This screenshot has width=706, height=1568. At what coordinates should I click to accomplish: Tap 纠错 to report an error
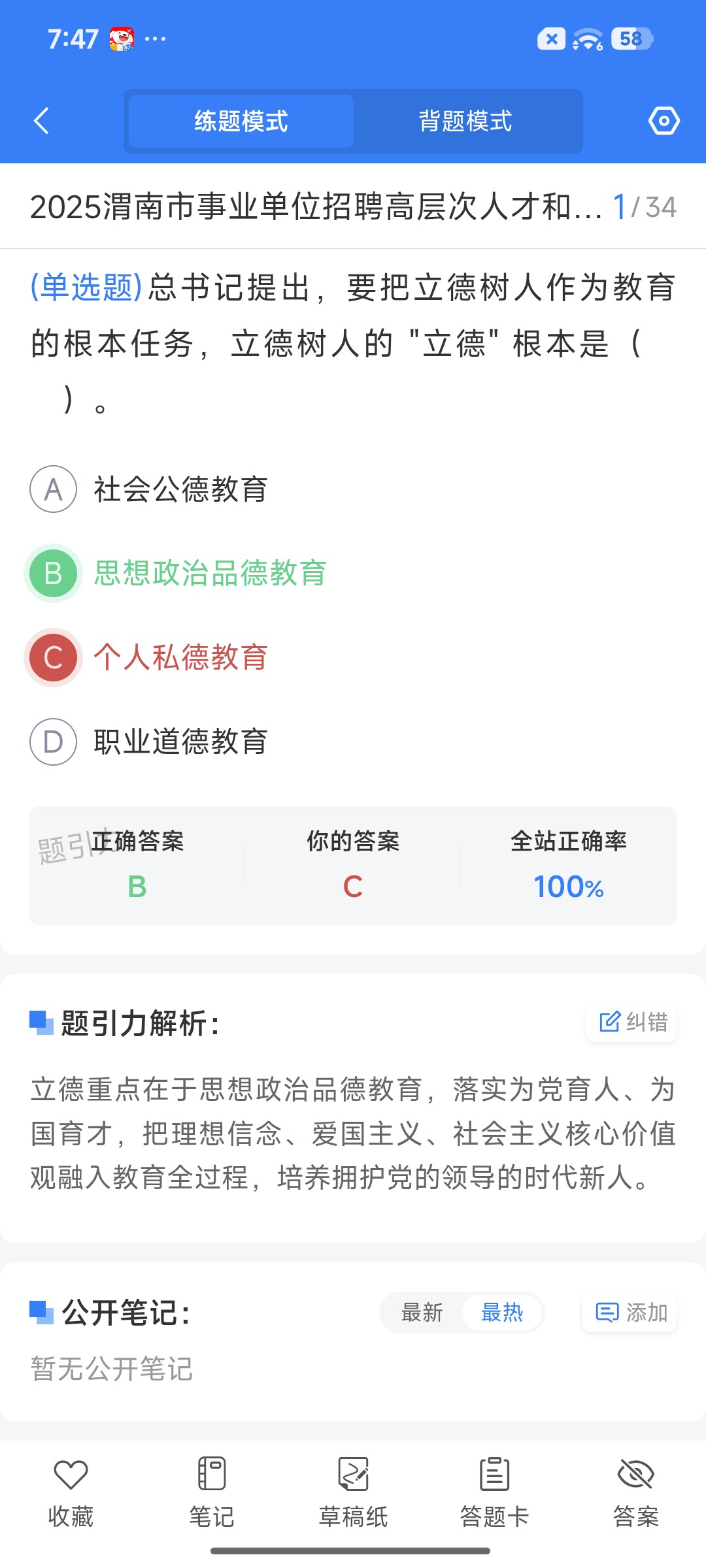coord(631,1022)
